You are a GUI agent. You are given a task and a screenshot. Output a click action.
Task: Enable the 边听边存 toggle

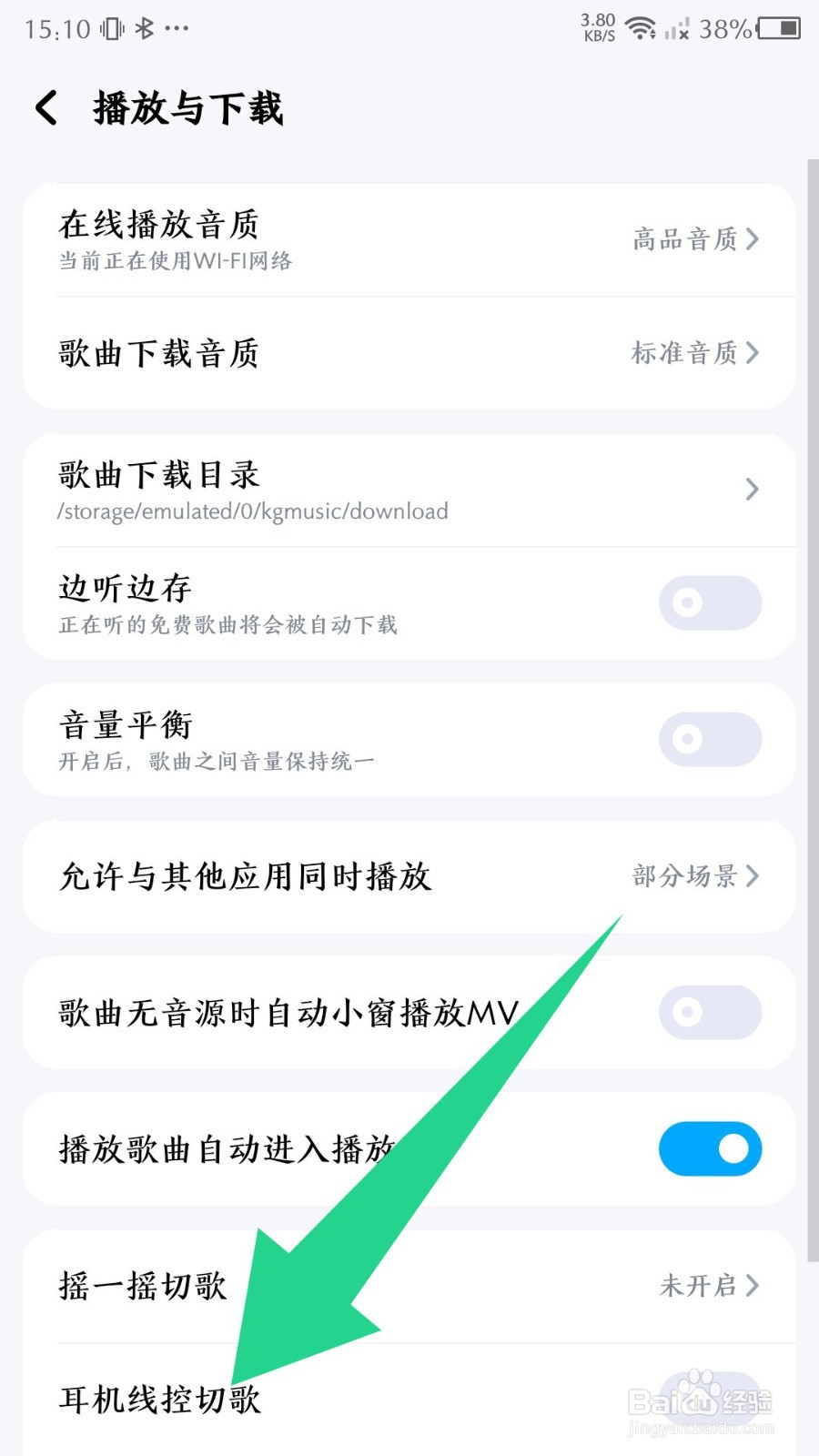(x=710, y=603)
